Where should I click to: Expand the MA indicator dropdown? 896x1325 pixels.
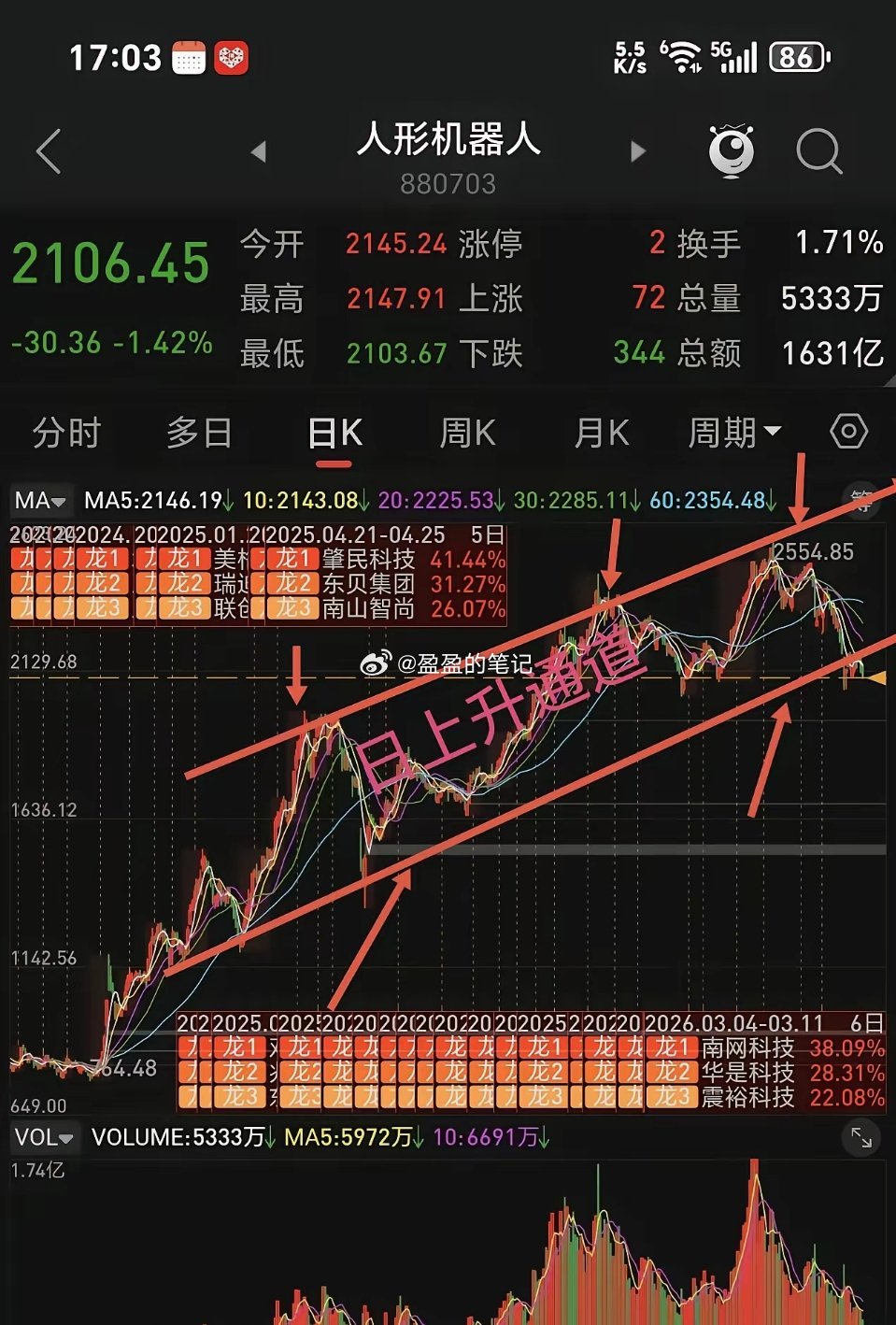coord(39,501)
